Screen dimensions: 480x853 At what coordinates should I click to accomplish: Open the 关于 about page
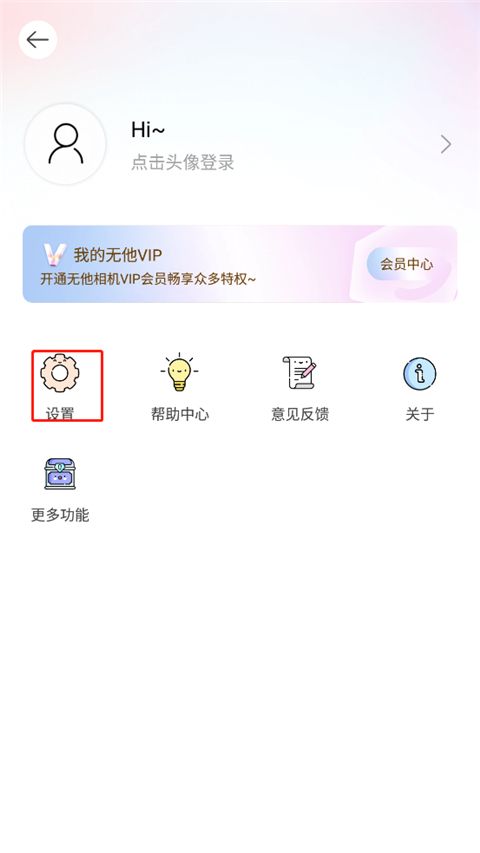coord(420,386)
